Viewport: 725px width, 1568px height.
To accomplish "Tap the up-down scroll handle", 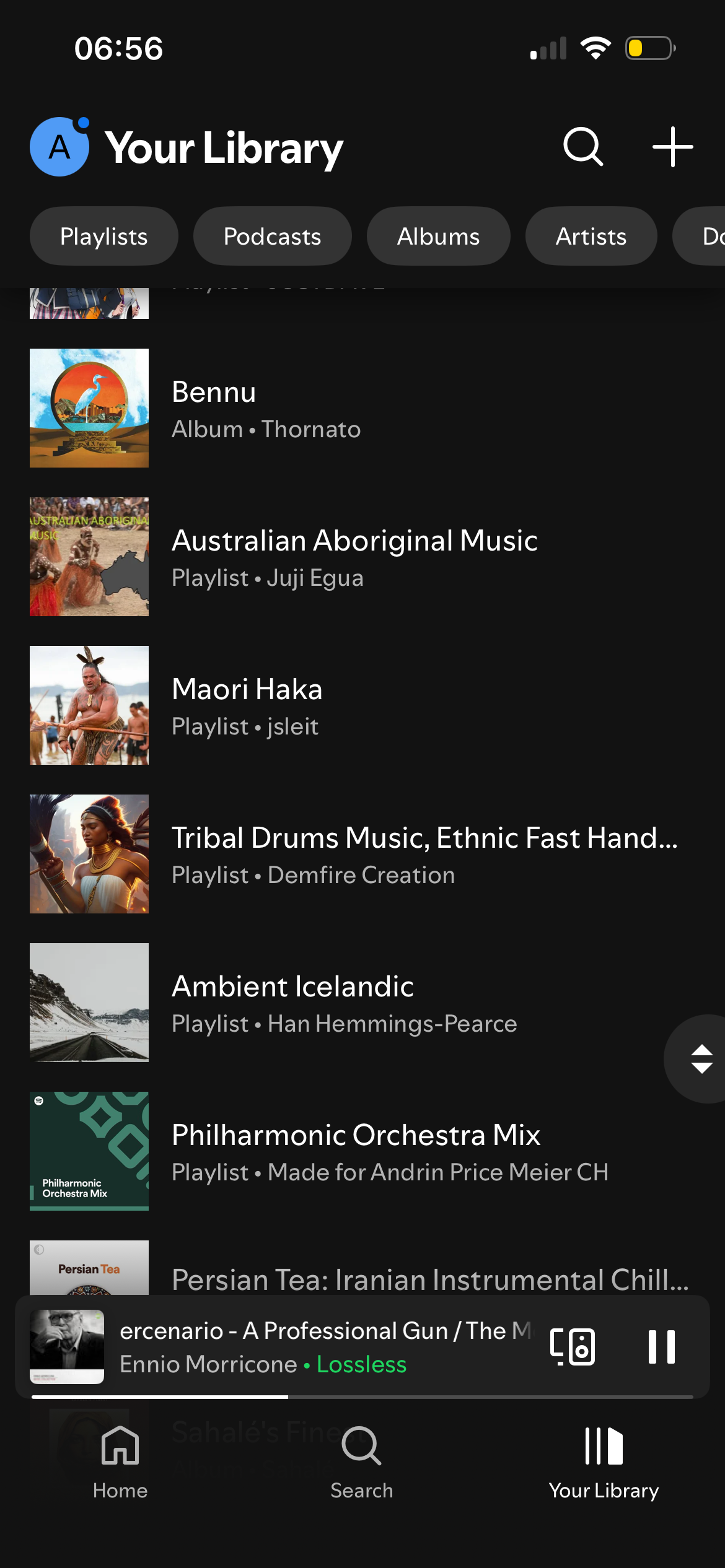I will [x=701, y=1059].
